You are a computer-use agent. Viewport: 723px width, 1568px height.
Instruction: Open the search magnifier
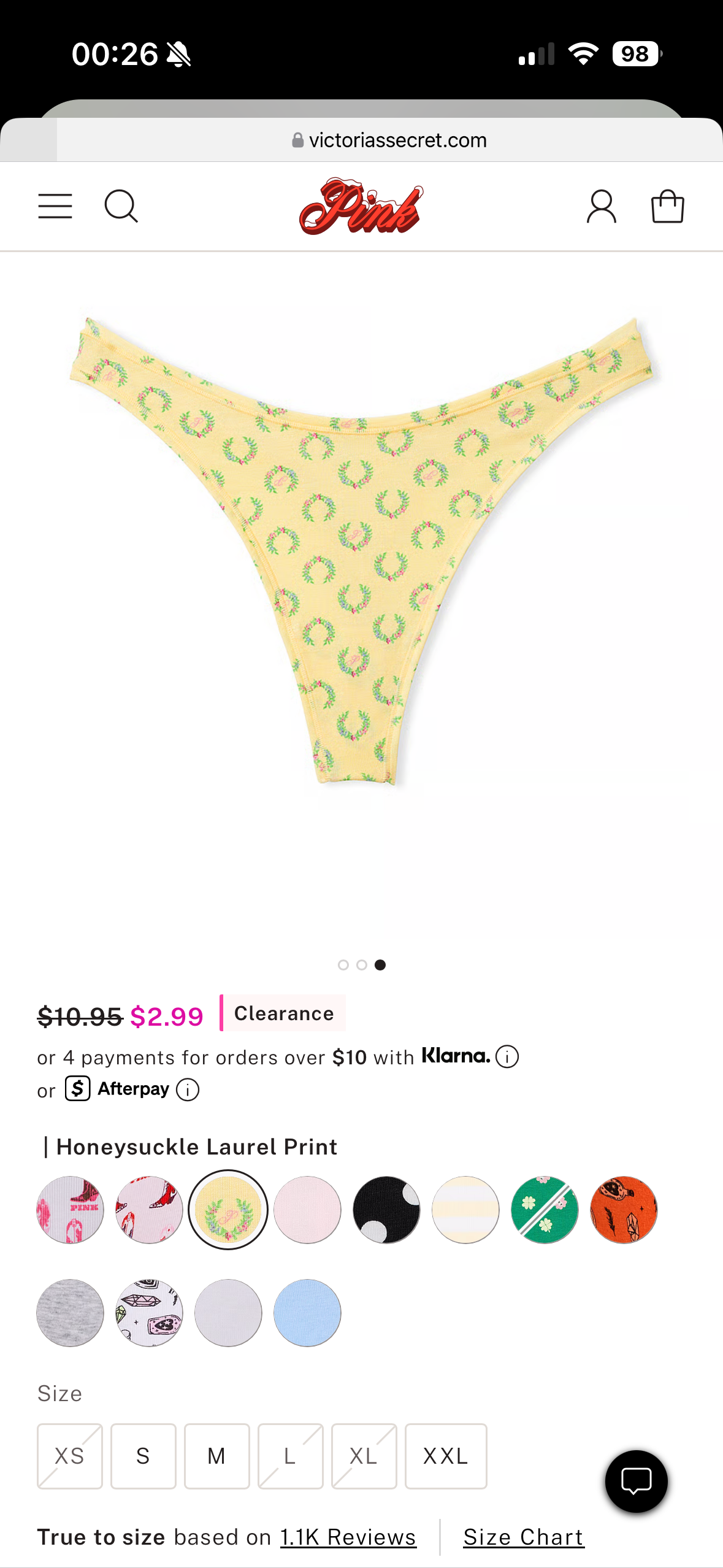[x=121, y=206]
